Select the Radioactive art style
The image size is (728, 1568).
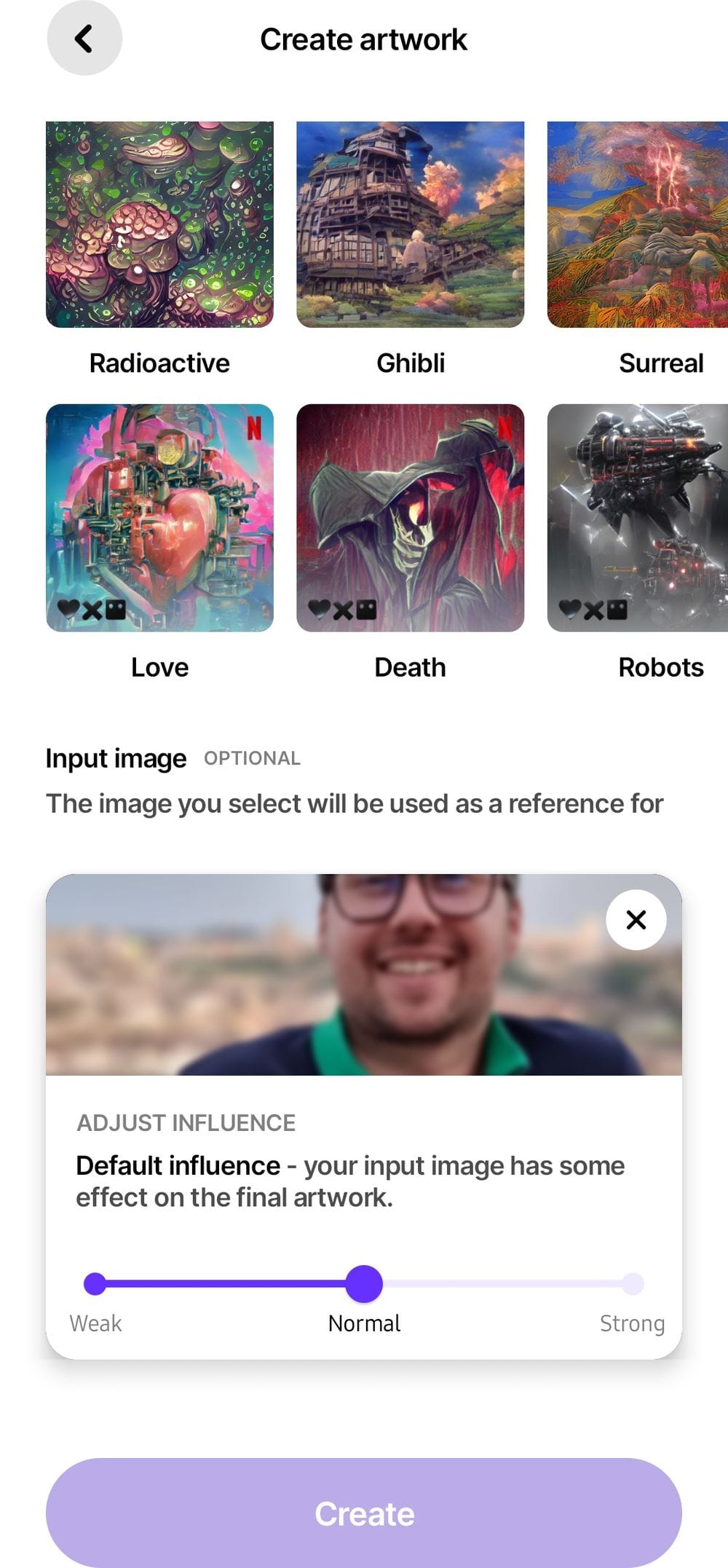tap(159, 224)
